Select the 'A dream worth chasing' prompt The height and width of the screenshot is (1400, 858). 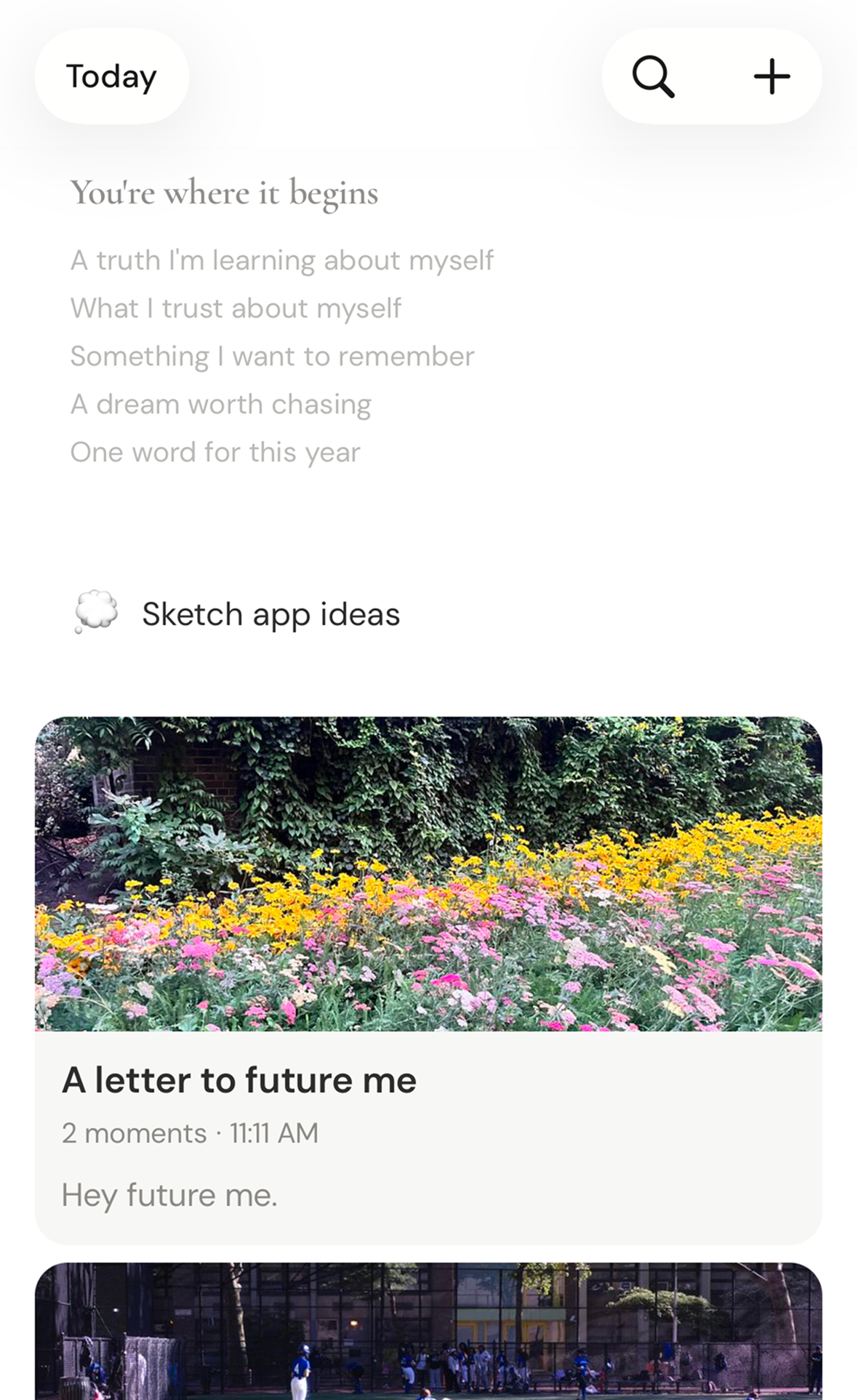(220, 404)
